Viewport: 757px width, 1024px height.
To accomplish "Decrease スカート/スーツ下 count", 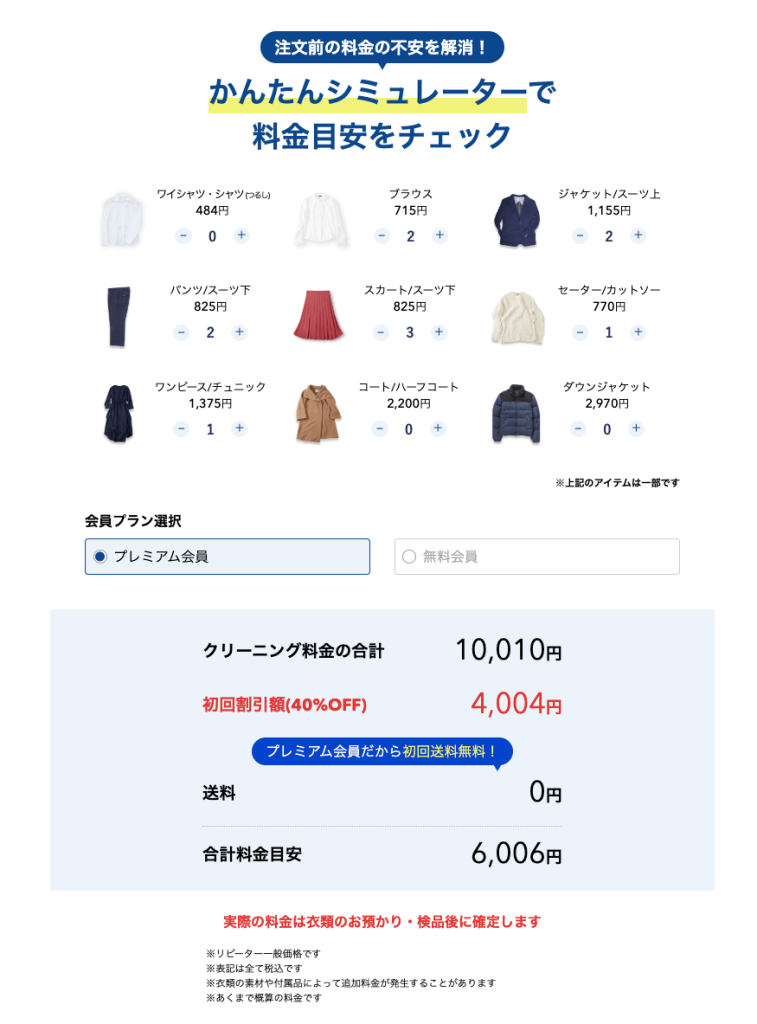I will pyautogui.click(x=381, y=332).
